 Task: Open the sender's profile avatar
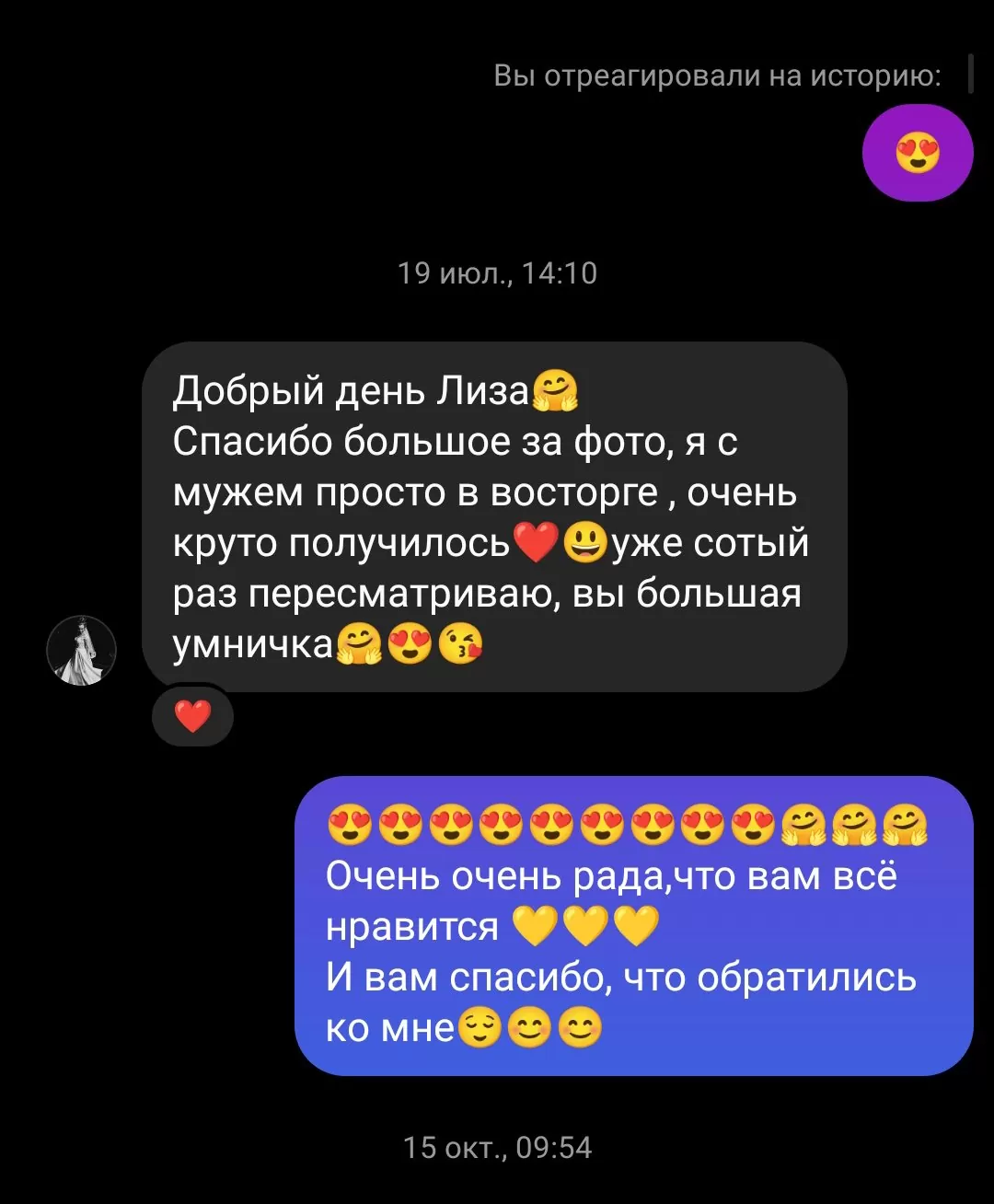tap(81, 651)
